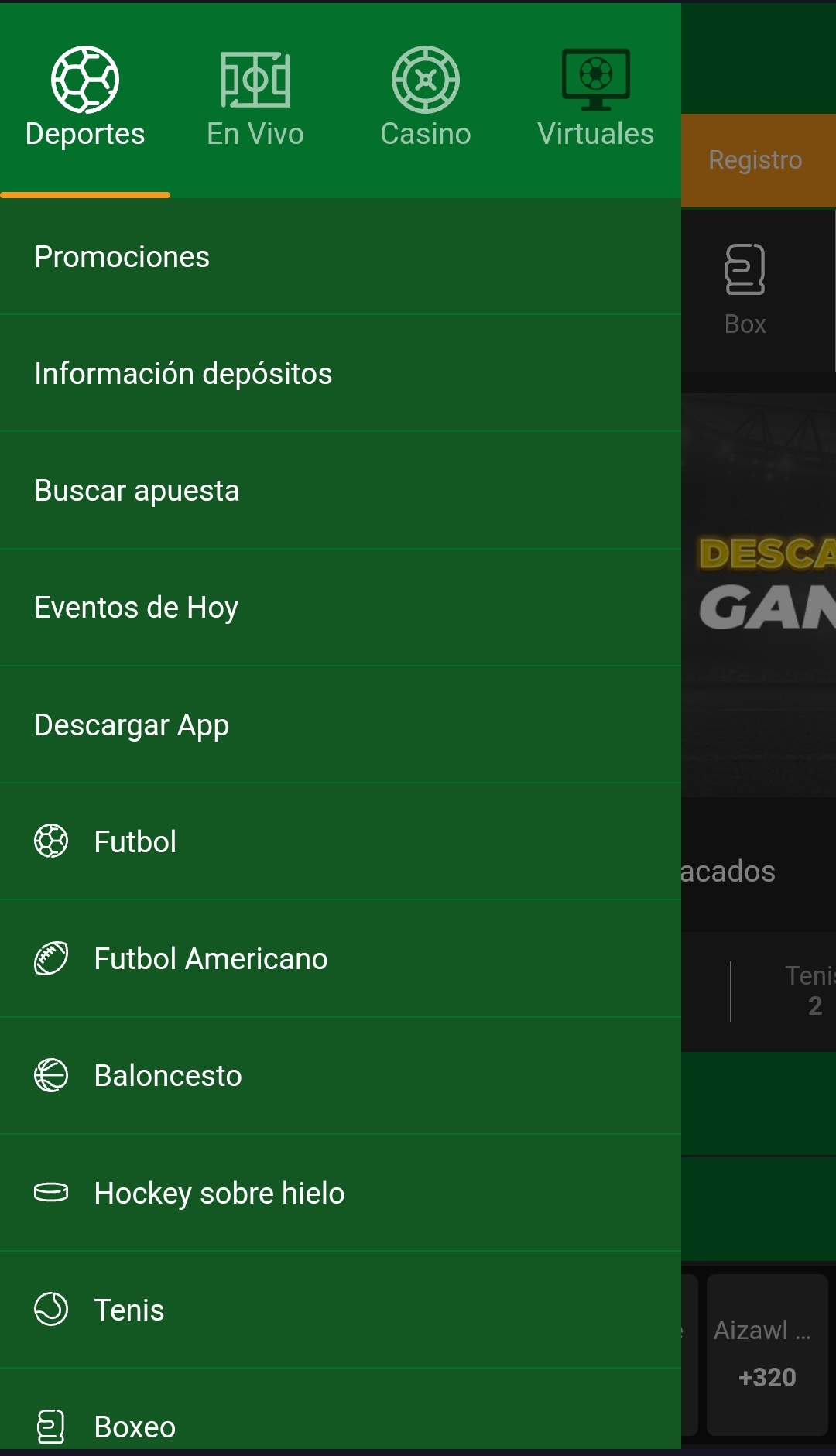Select Futbol sport
Screen dimensions: 836x1456
[x=135, y=842]
